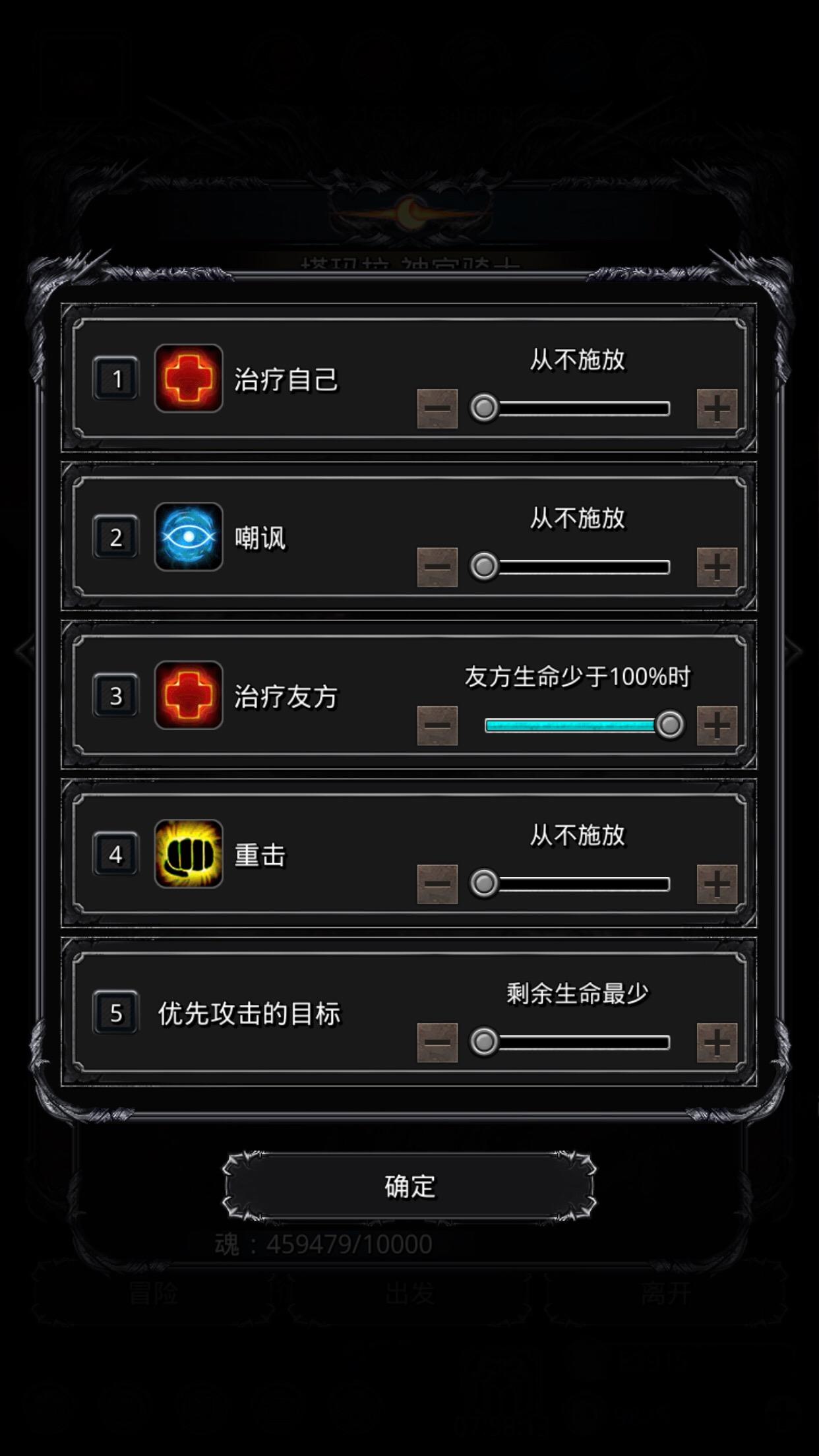Screen dimensions: 819x1456
Task: Tap the 治疗友方 slider track
Action: tap(577, 725)
